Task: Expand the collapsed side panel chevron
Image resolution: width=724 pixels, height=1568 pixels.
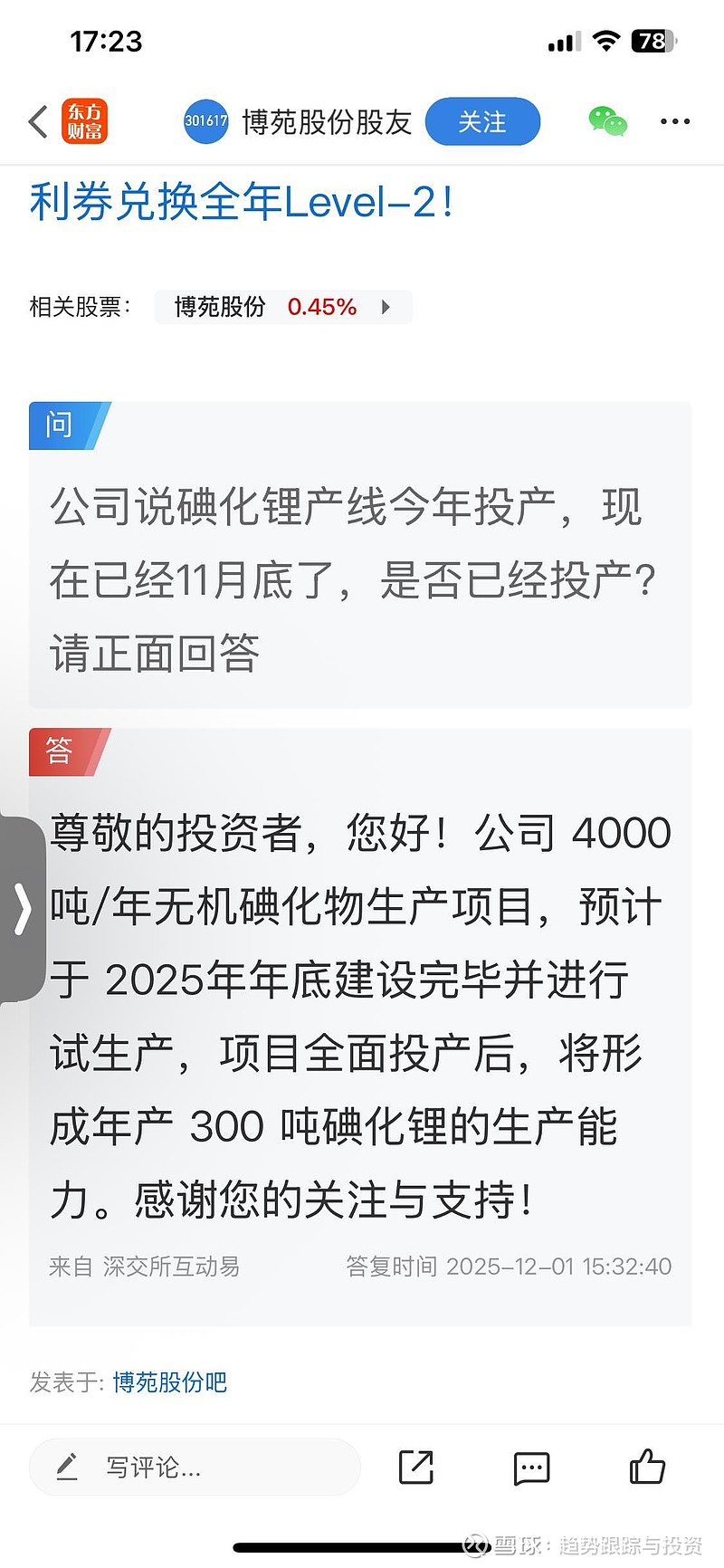Action: pyautogui.click(x=22, y=910)
